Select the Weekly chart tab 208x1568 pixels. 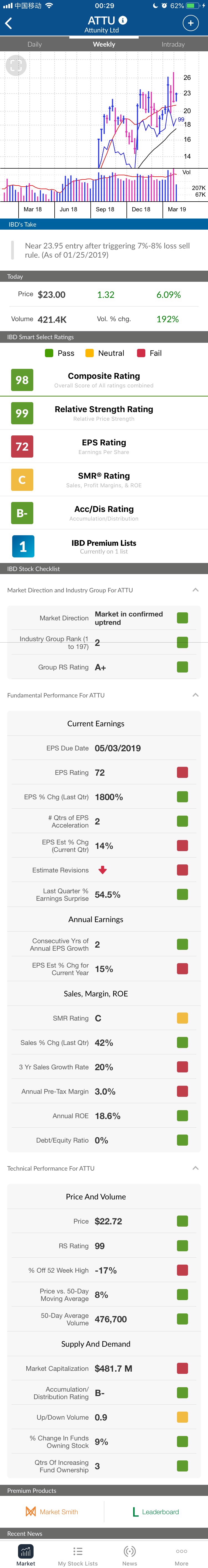[104, 44]
